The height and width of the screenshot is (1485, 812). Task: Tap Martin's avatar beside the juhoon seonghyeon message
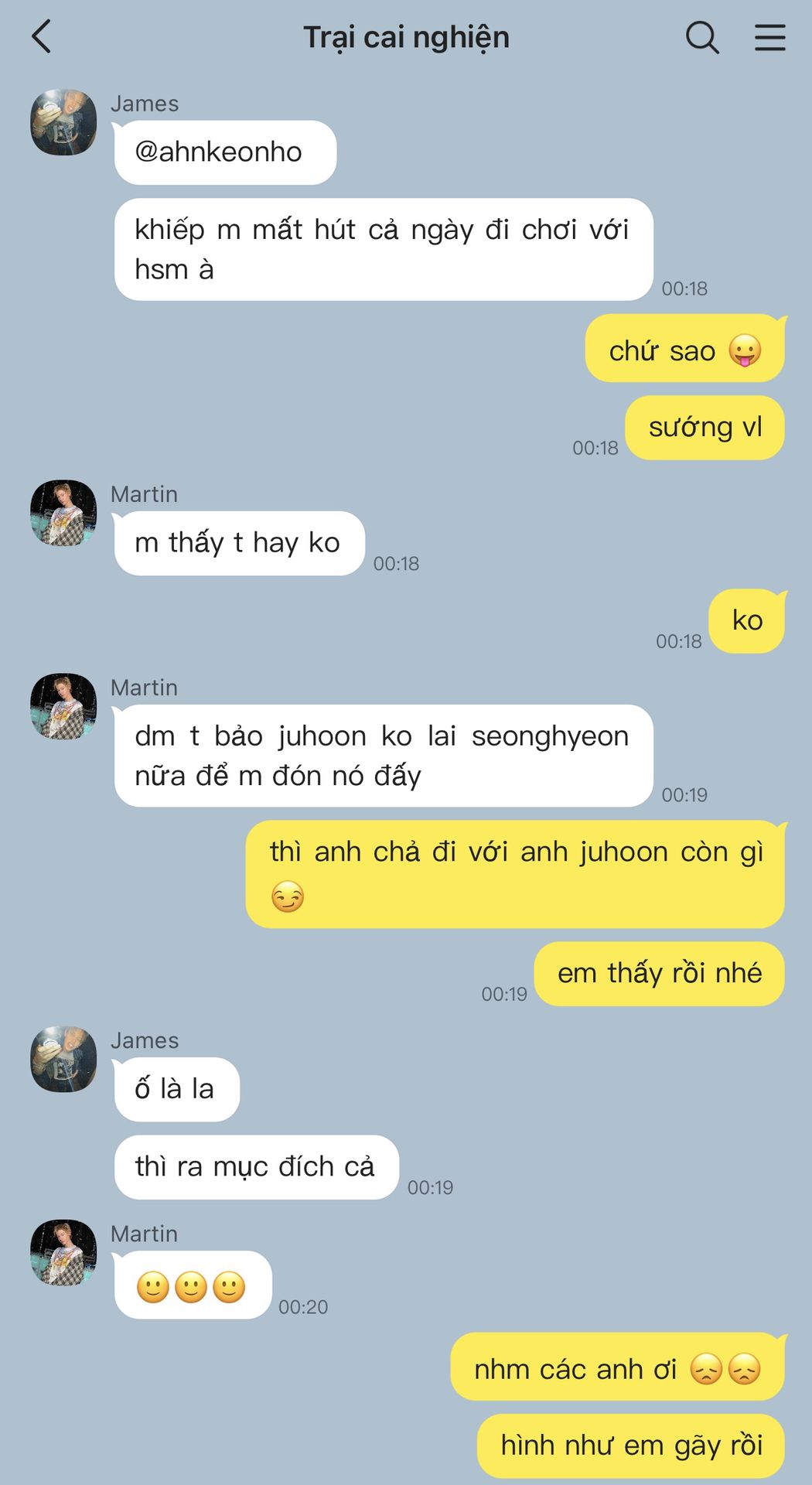63,706
